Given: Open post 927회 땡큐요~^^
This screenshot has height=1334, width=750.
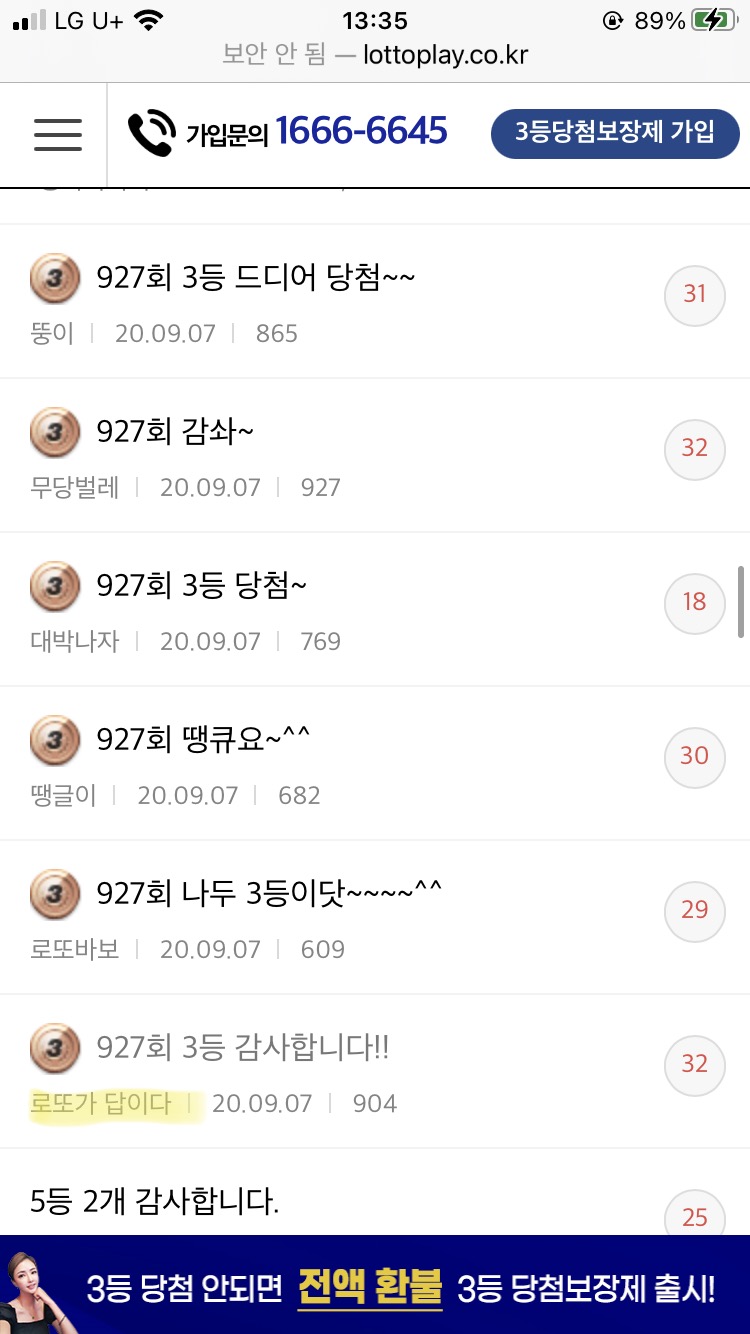Looking at the screenshot, I should click(203, 740).
